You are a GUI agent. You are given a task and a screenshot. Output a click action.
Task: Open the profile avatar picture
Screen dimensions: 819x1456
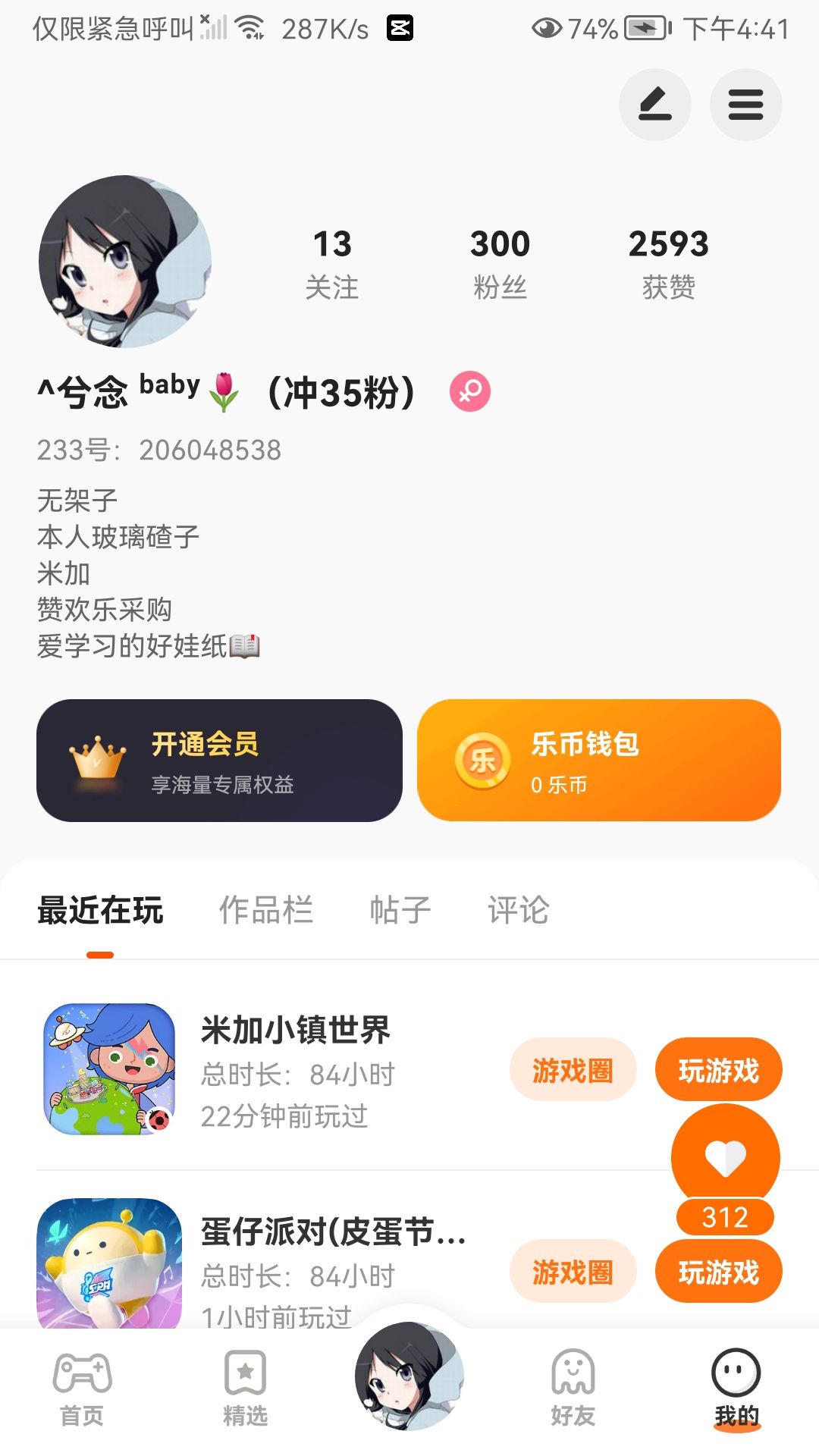click(125, 262)
